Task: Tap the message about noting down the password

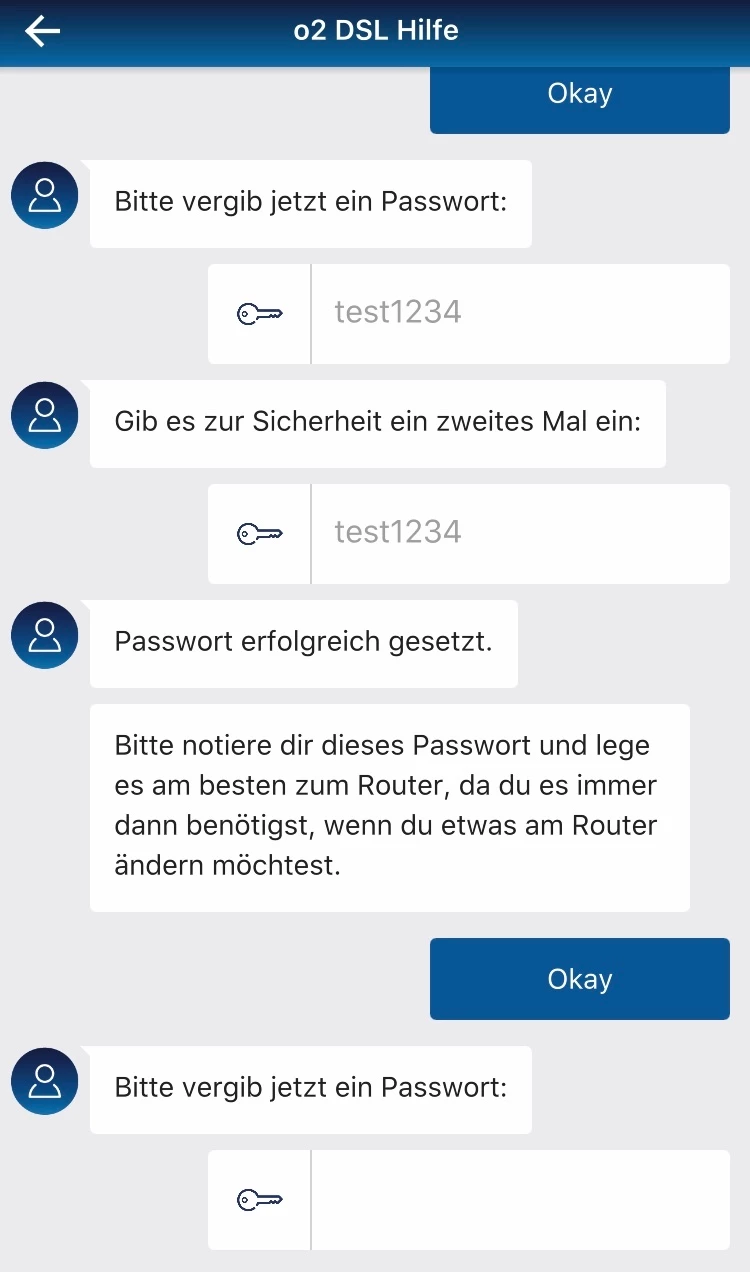Action: coord(389,806)
